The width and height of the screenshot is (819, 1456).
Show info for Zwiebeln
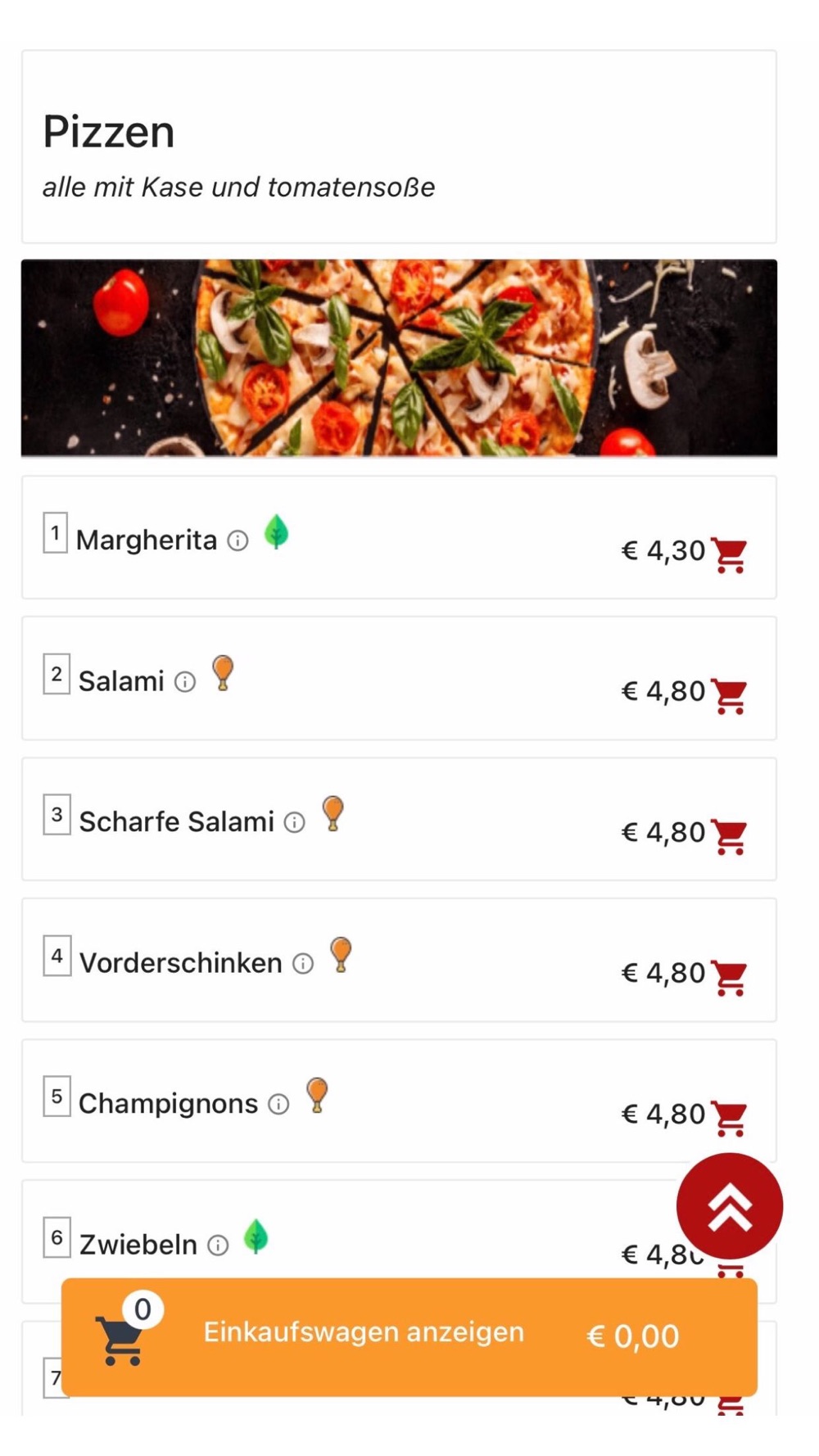218,1246
